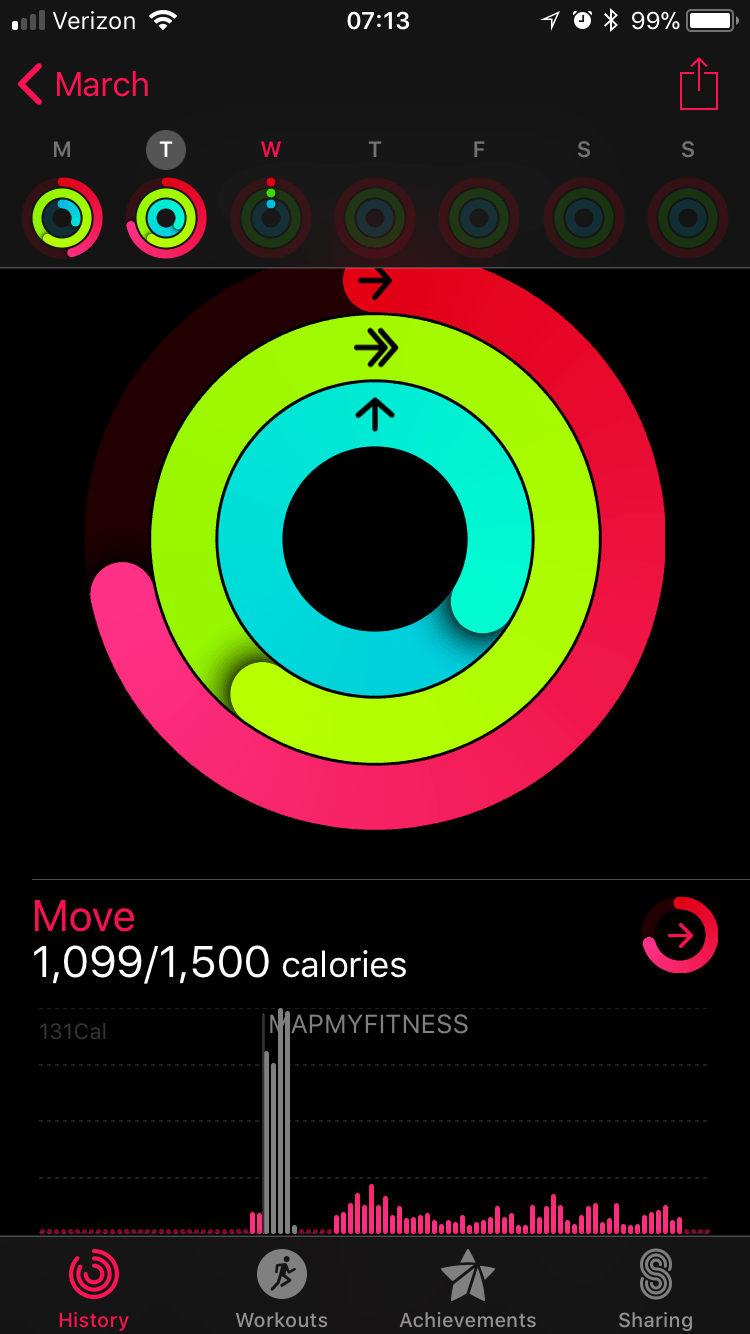Tap the back chevron next to March

[28, 85]
